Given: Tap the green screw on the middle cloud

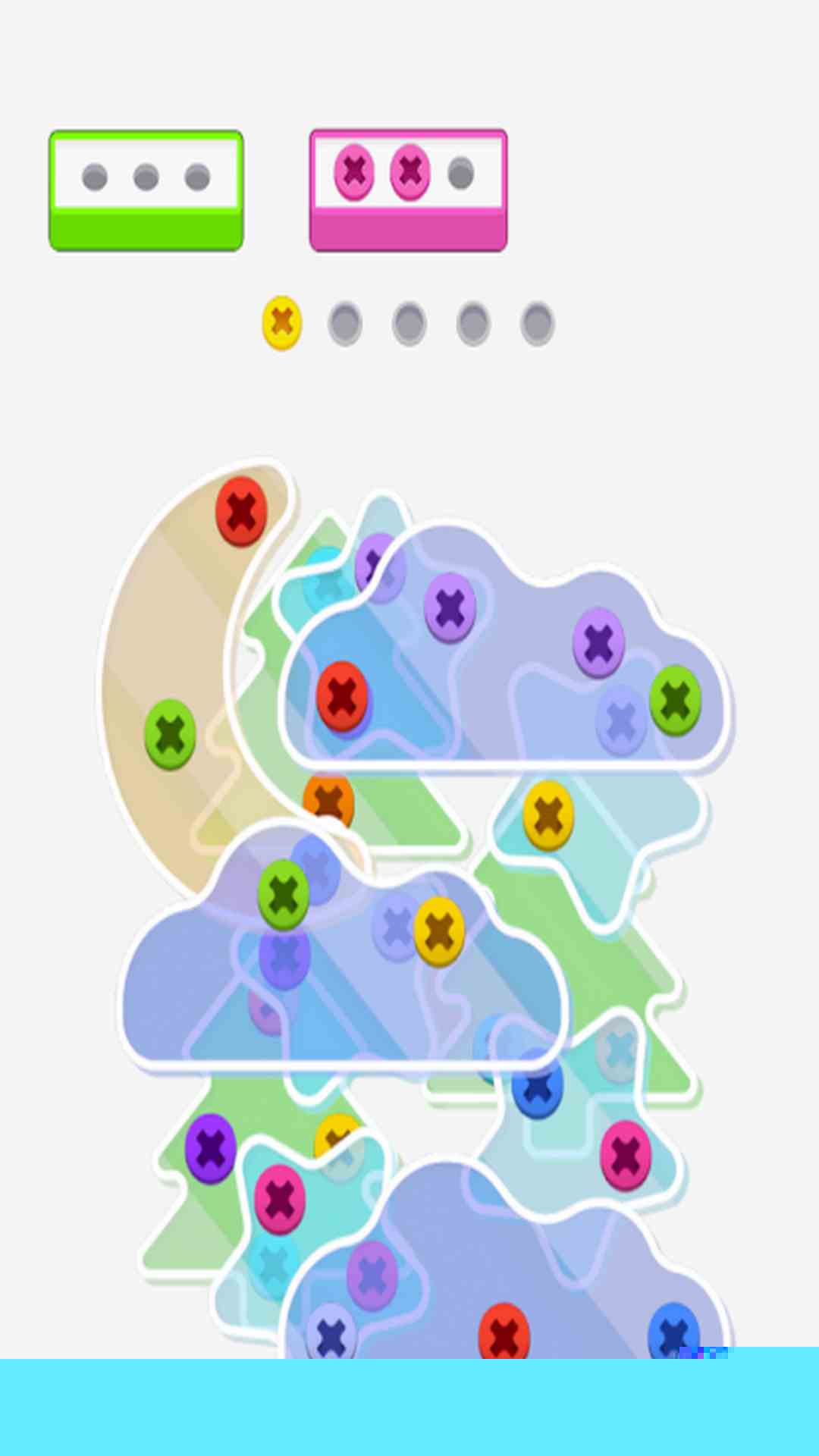Looking at the screenshot, I should [x=284, y=894].
